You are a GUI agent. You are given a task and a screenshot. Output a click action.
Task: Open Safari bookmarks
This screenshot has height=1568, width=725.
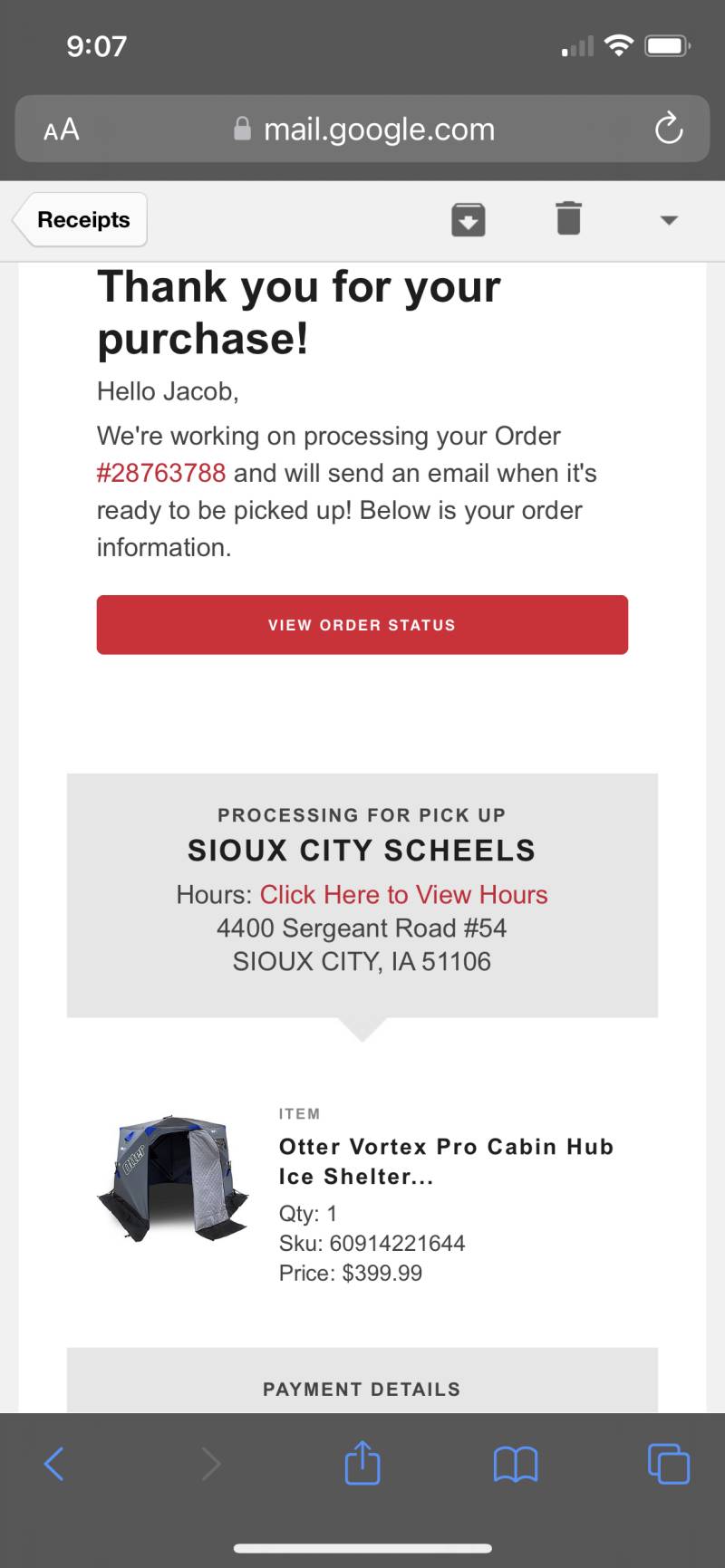pos(516,1464)
